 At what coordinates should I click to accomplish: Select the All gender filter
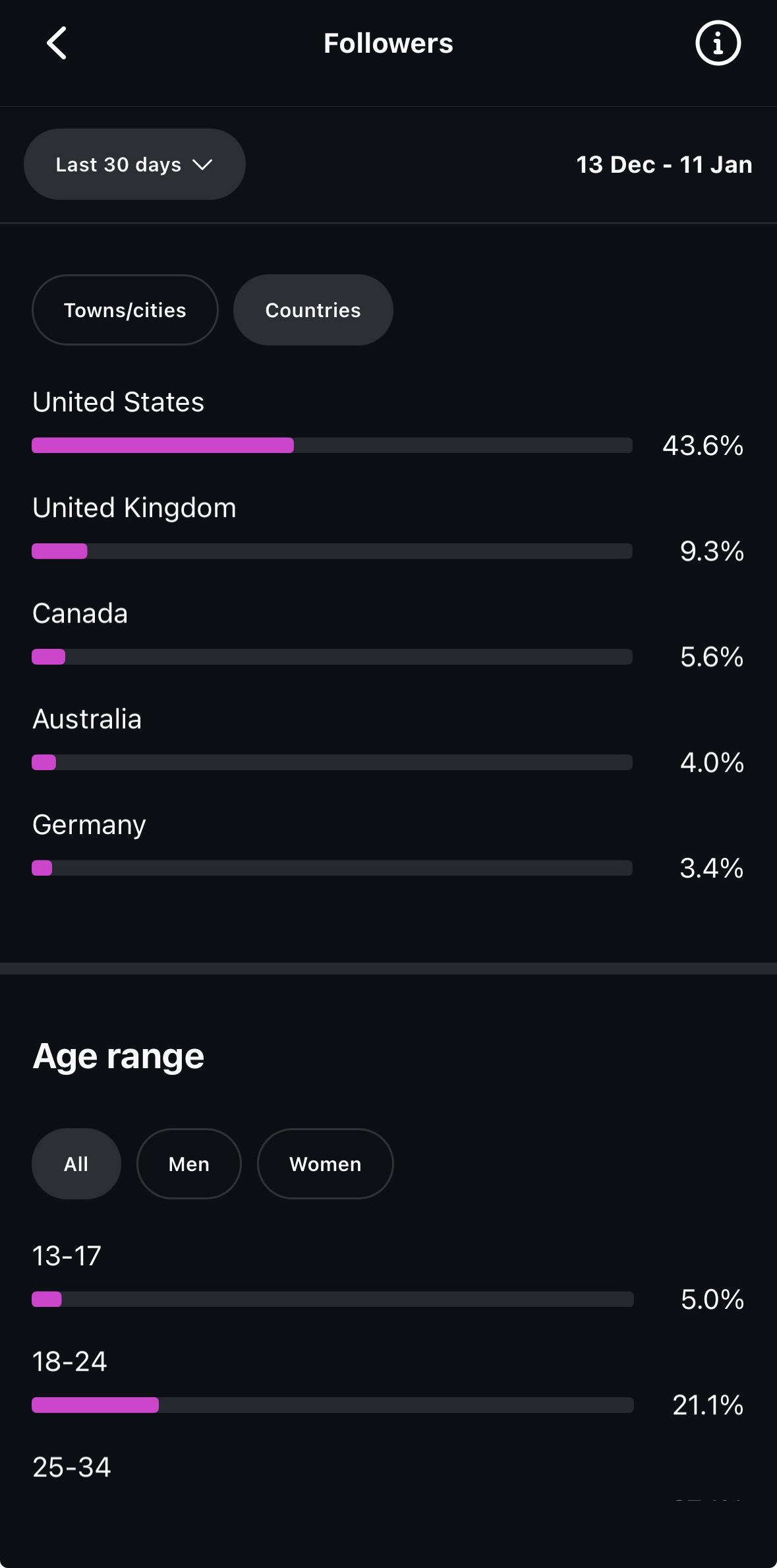pos(76,1163)
